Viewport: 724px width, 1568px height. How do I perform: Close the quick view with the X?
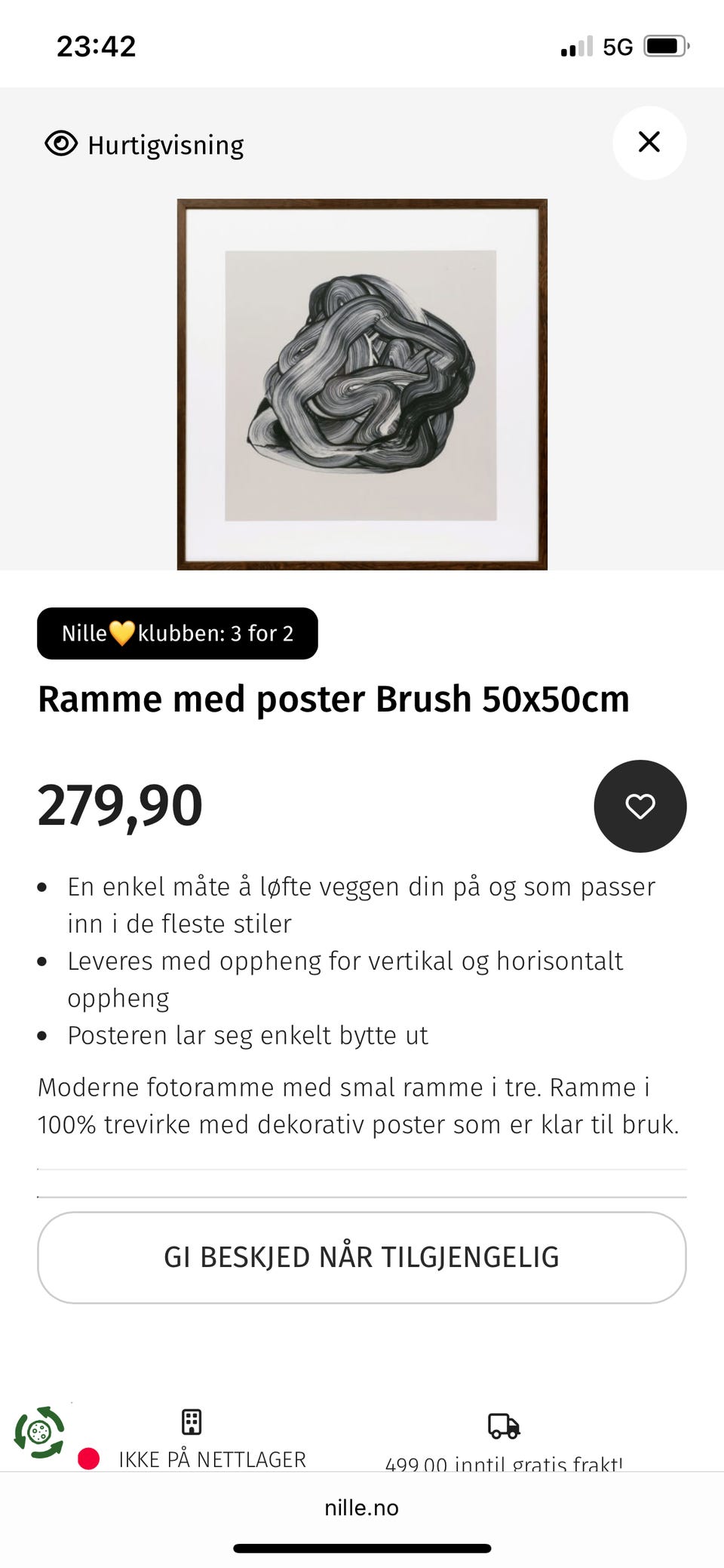pyautogui.click(x=649, y=143)
